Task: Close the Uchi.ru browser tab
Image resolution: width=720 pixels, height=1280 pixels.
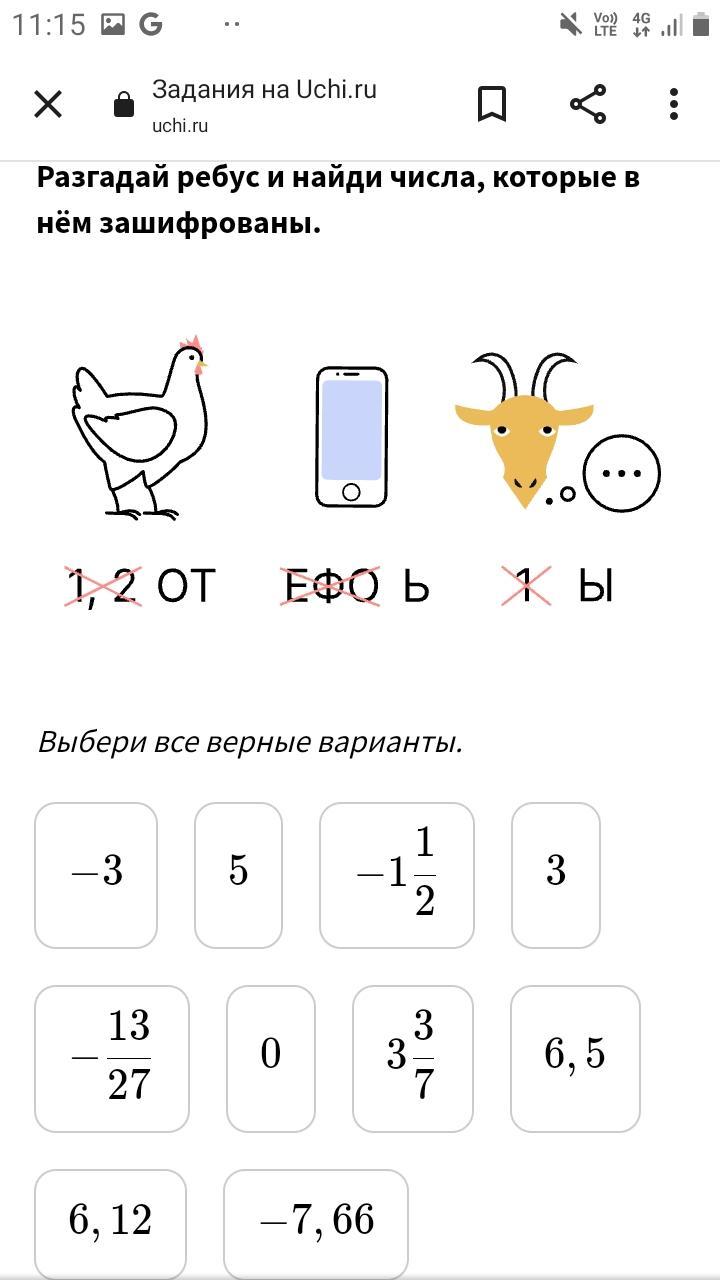Action: pyautogui.click(x=48, y=104)
